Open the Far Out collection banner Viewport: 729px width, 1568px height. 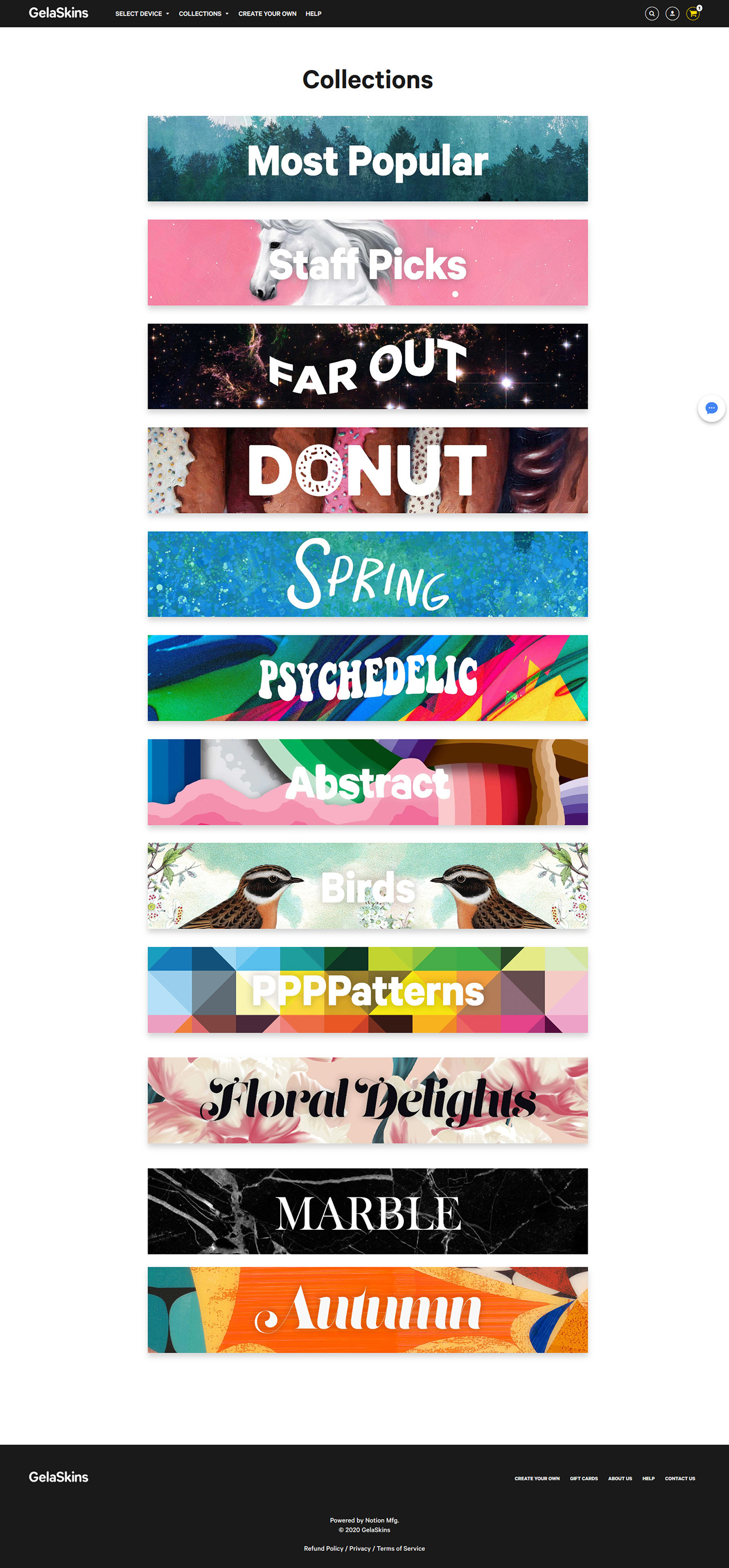(367, 367)
